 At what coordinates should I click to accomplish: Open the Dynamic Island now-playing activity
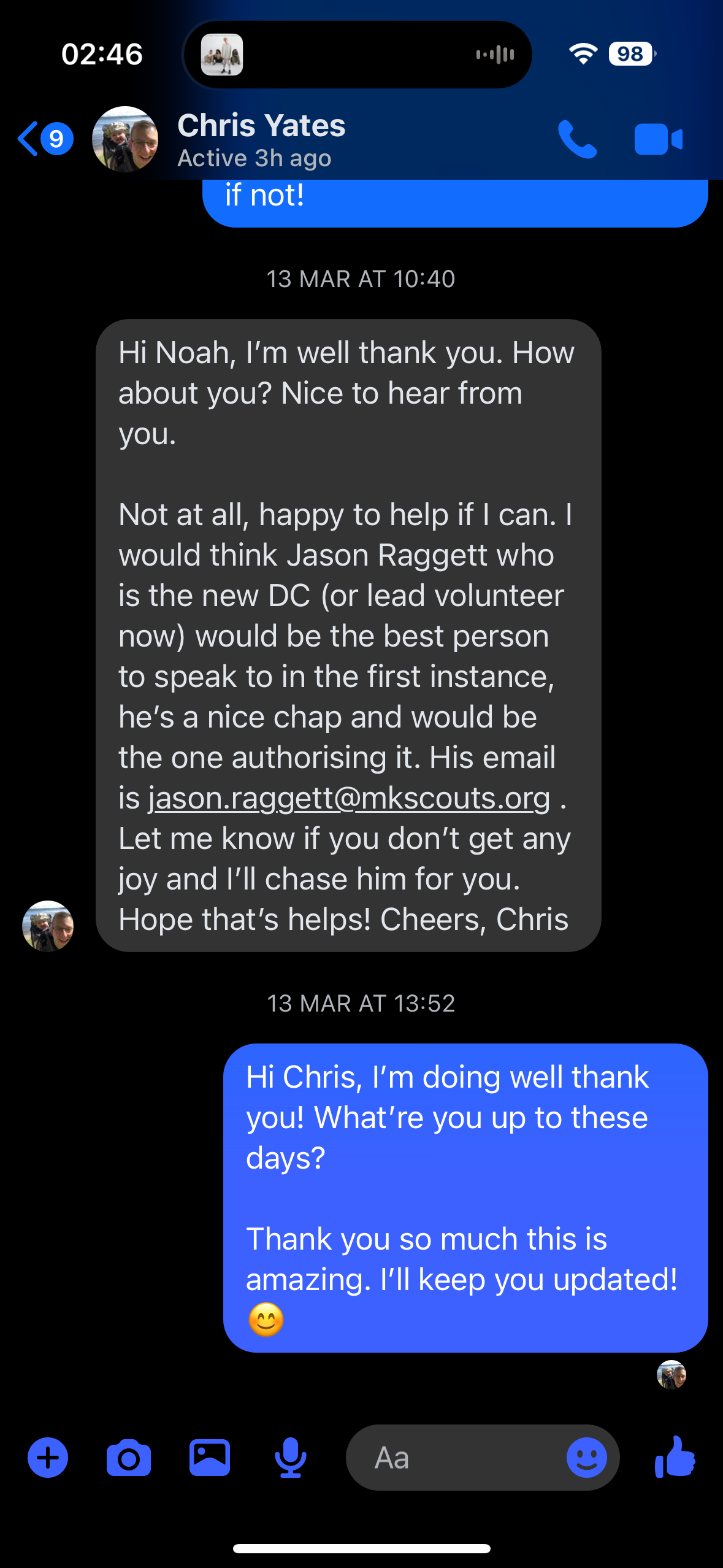[x=357, y=55]
